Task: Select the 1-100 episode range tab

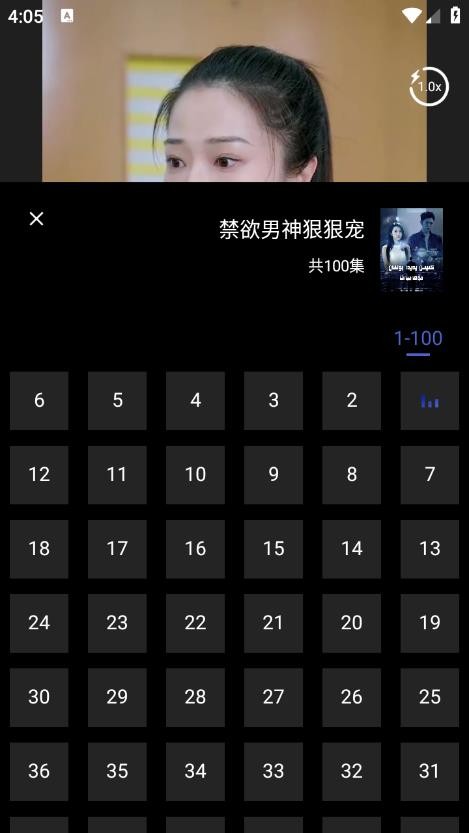Action: point(418,338)
